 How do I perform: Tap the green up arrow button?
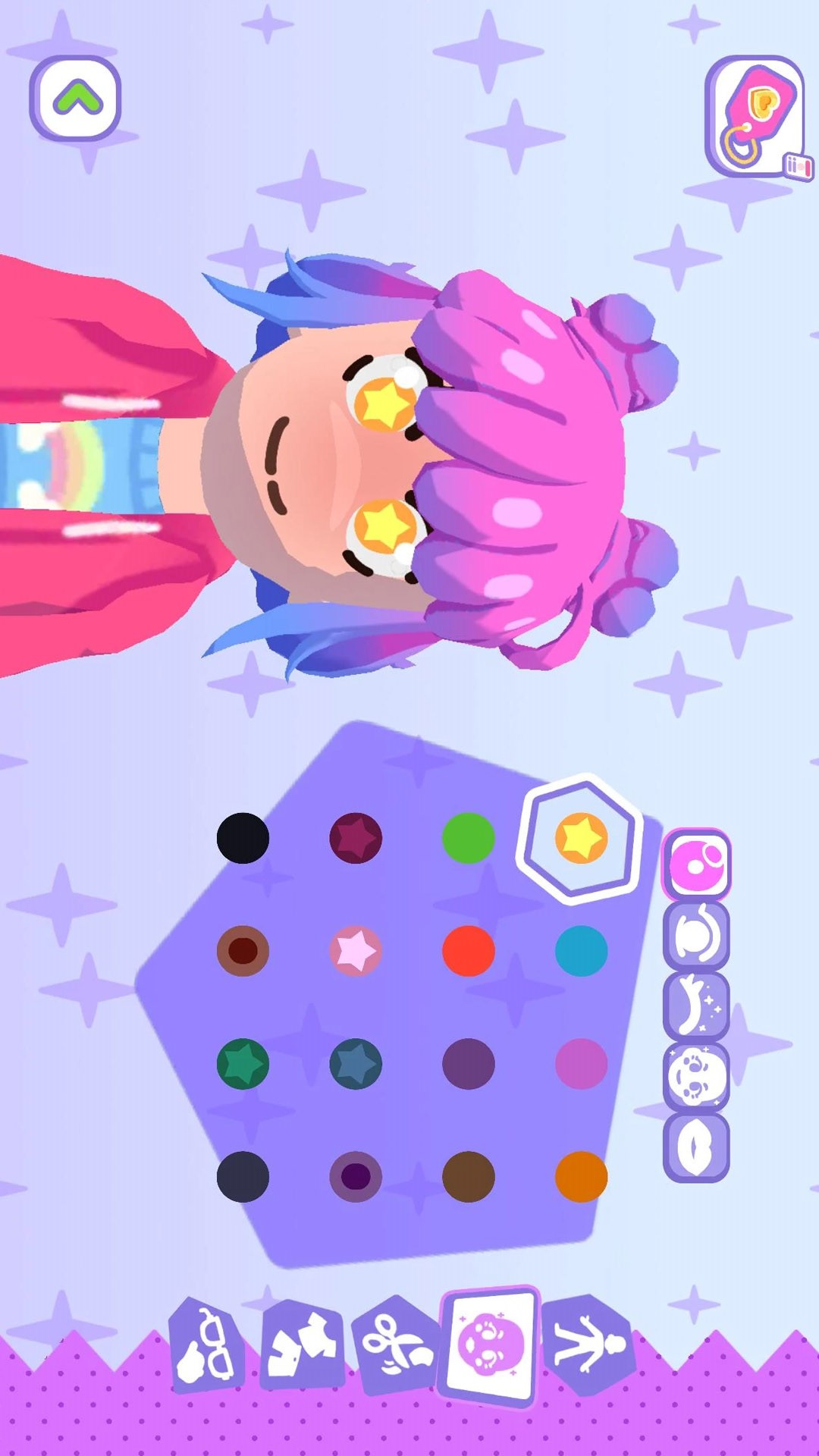pos(76,99)
